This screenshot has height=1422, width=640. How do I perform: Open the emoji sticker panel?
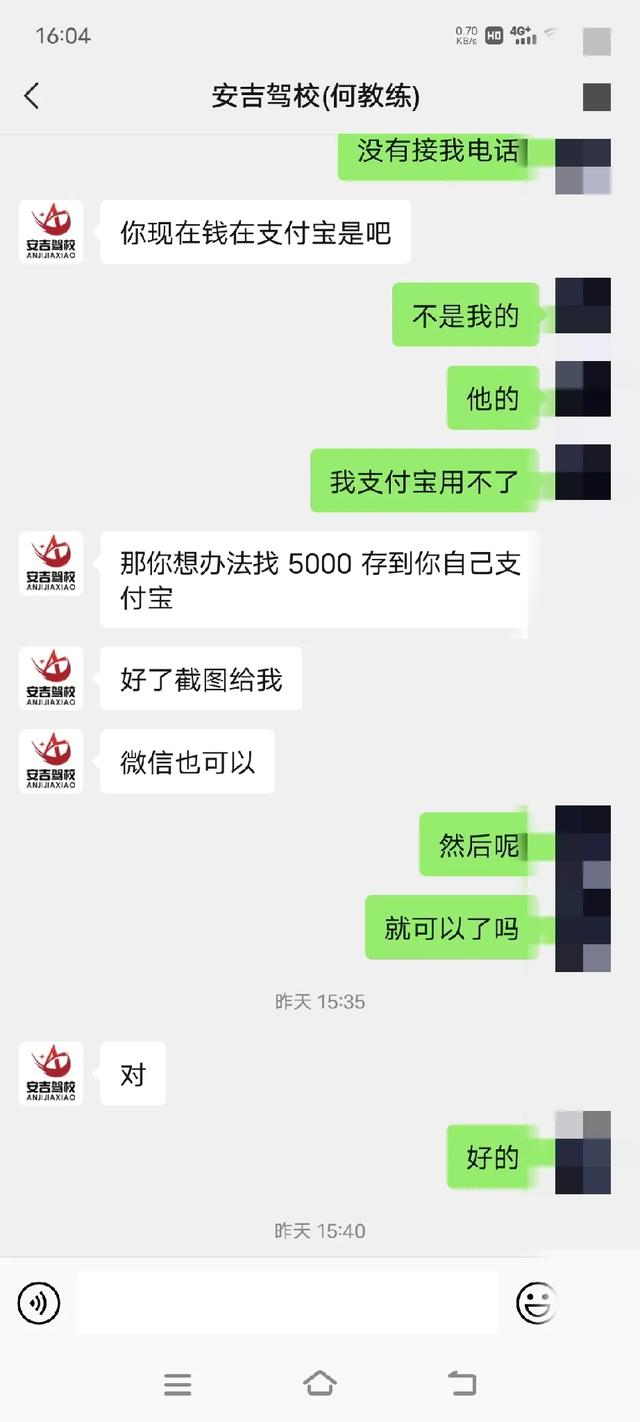[x=536, y=1303]
